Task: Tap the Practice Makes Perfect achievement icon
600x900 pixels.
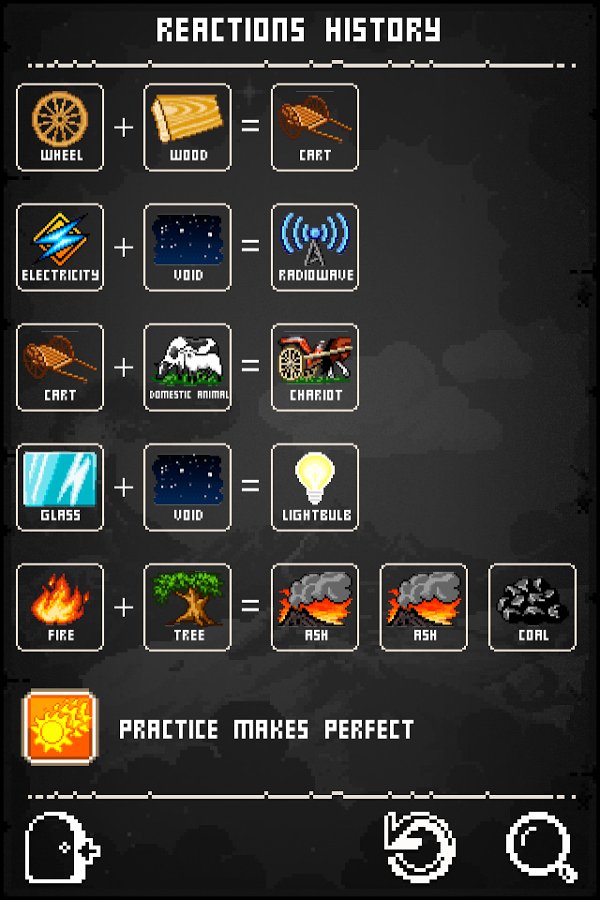Action: [60, 728]
